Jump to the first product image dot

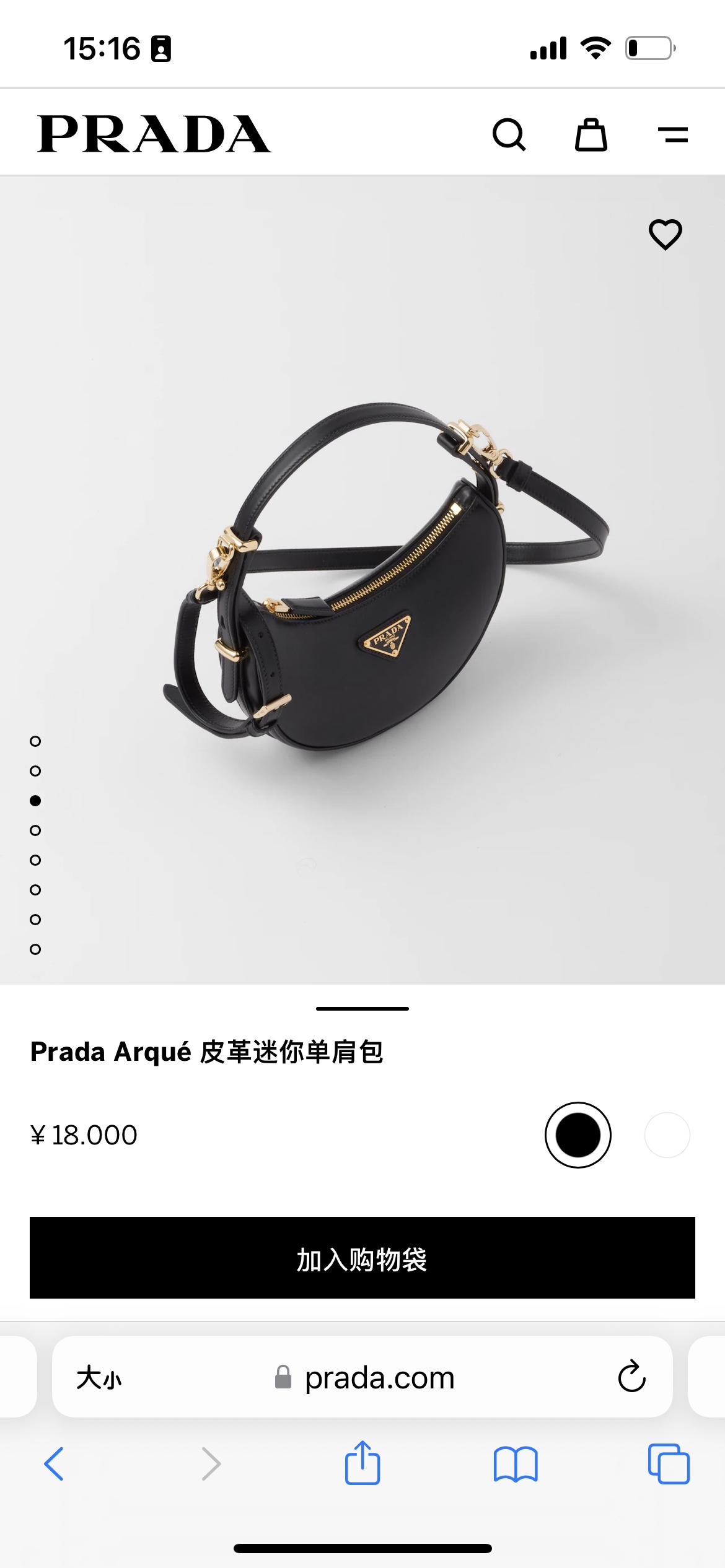[35, 741]
